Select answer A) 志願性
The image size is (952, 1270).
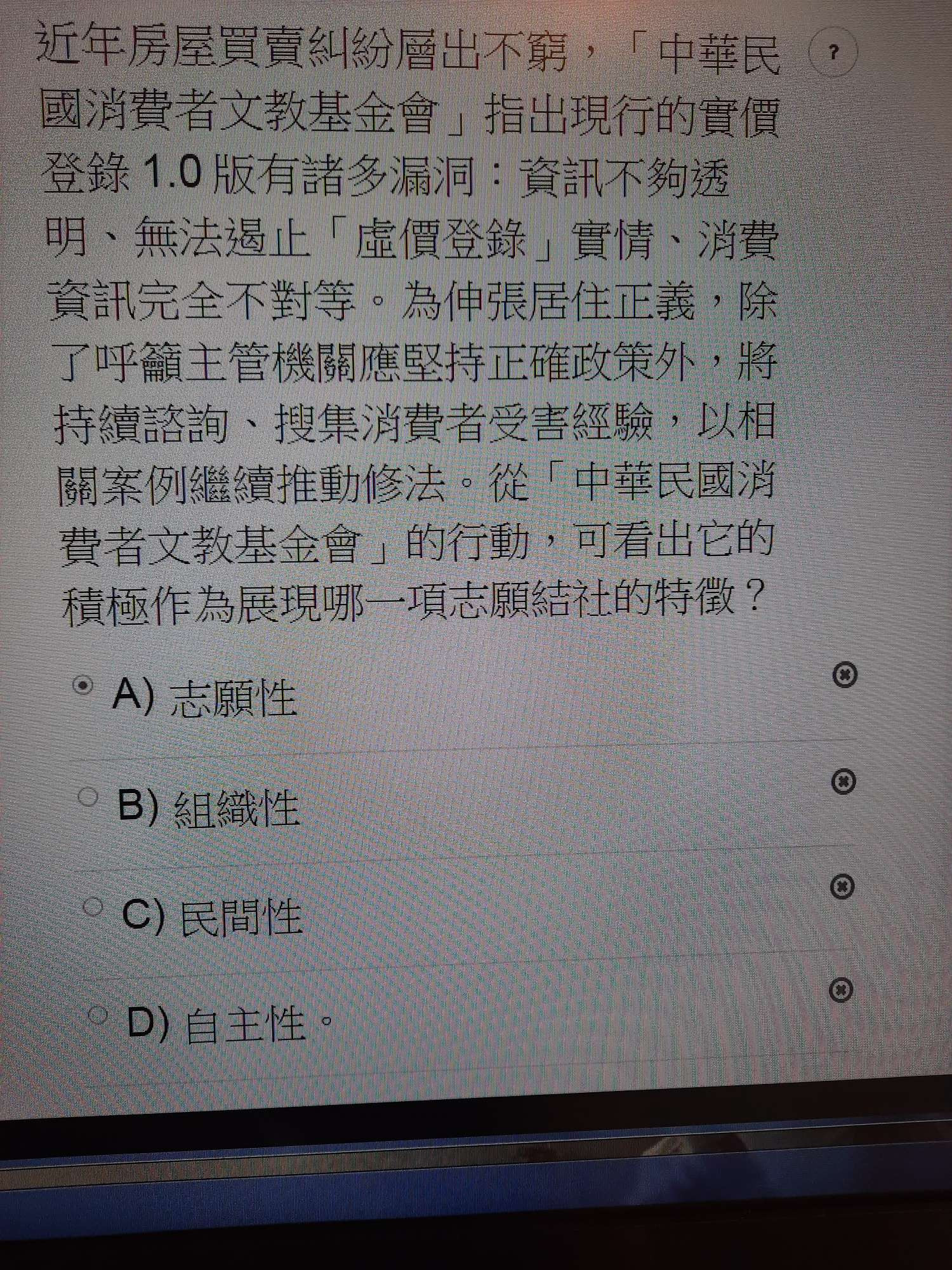83,686
